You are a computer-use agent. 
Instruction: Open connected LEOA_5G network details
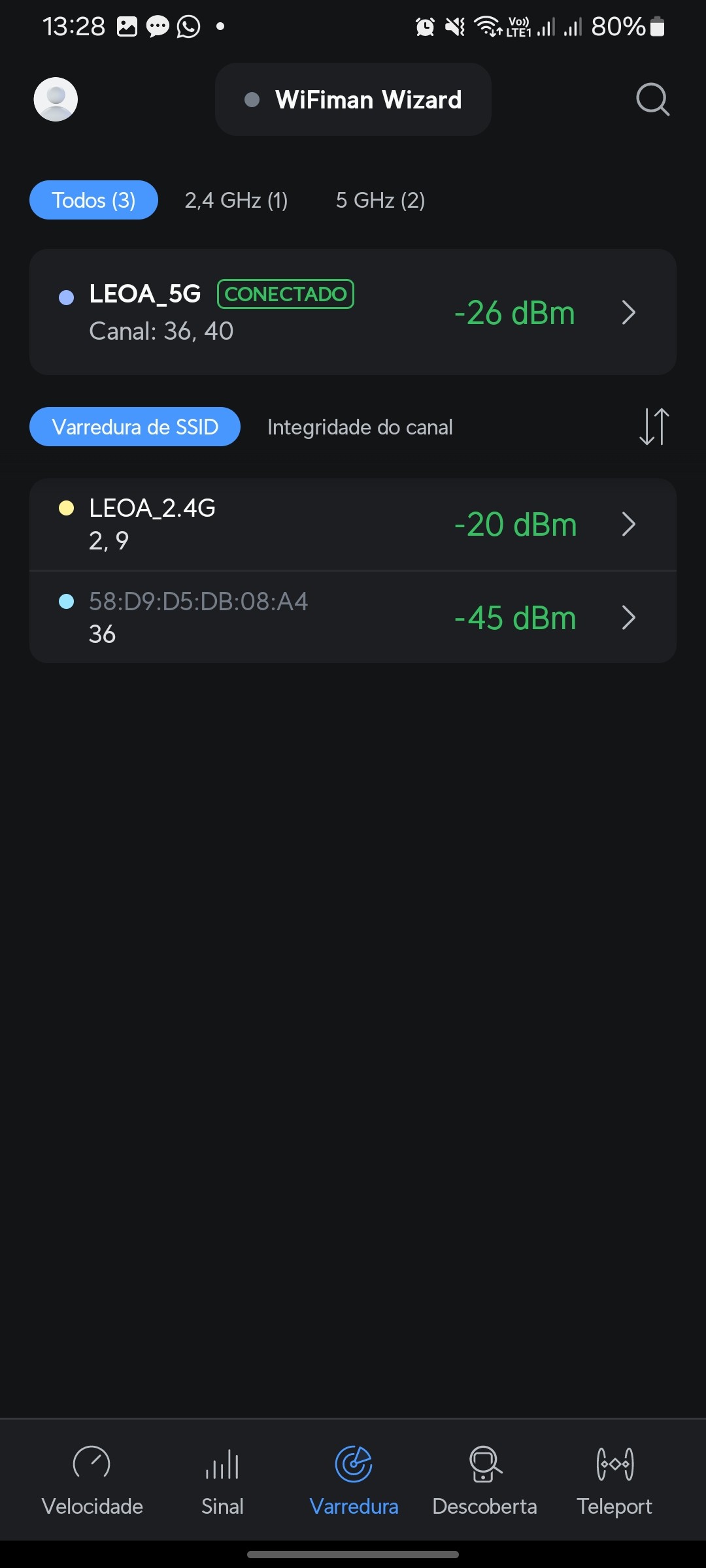coord(353,312)
